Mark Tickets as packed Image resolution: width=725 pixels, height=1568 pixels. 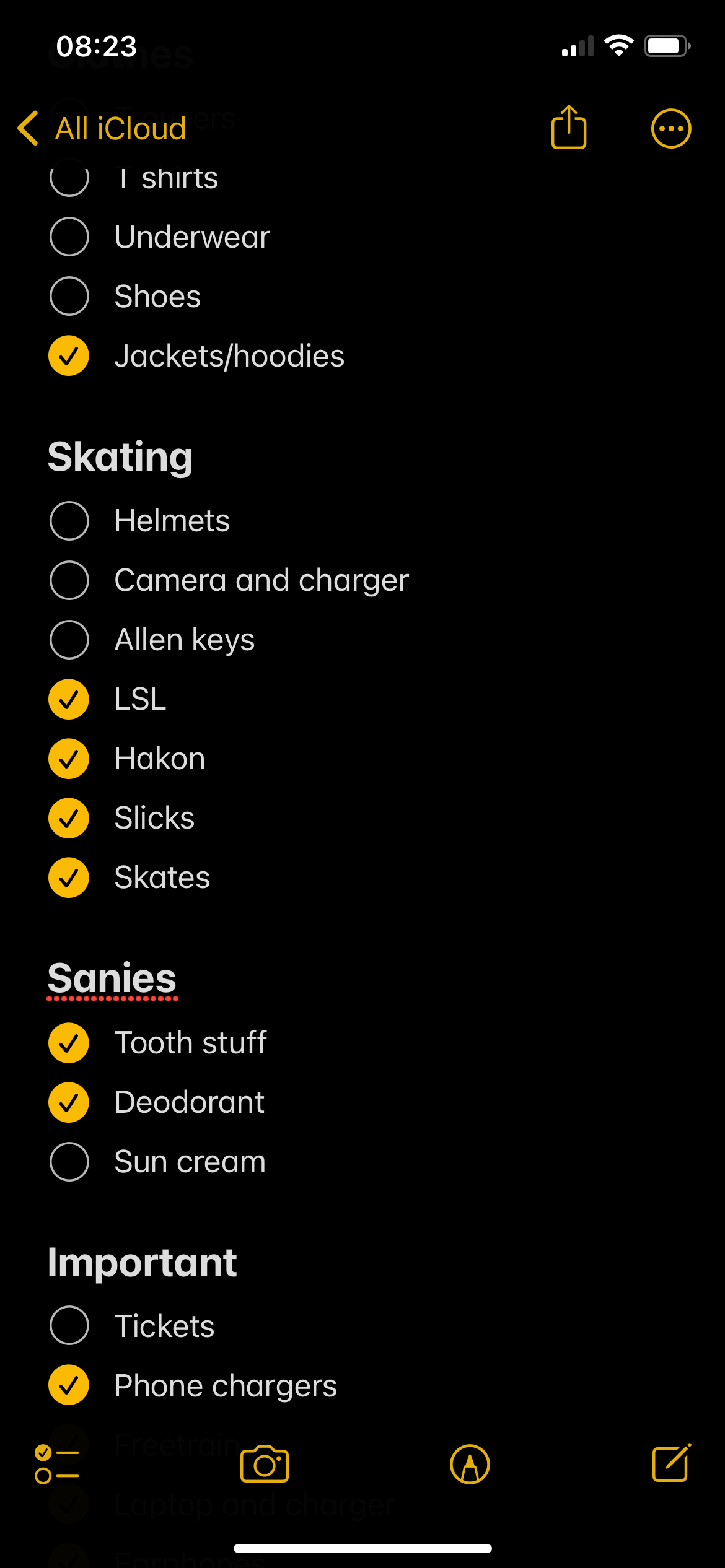(69, 1325)
